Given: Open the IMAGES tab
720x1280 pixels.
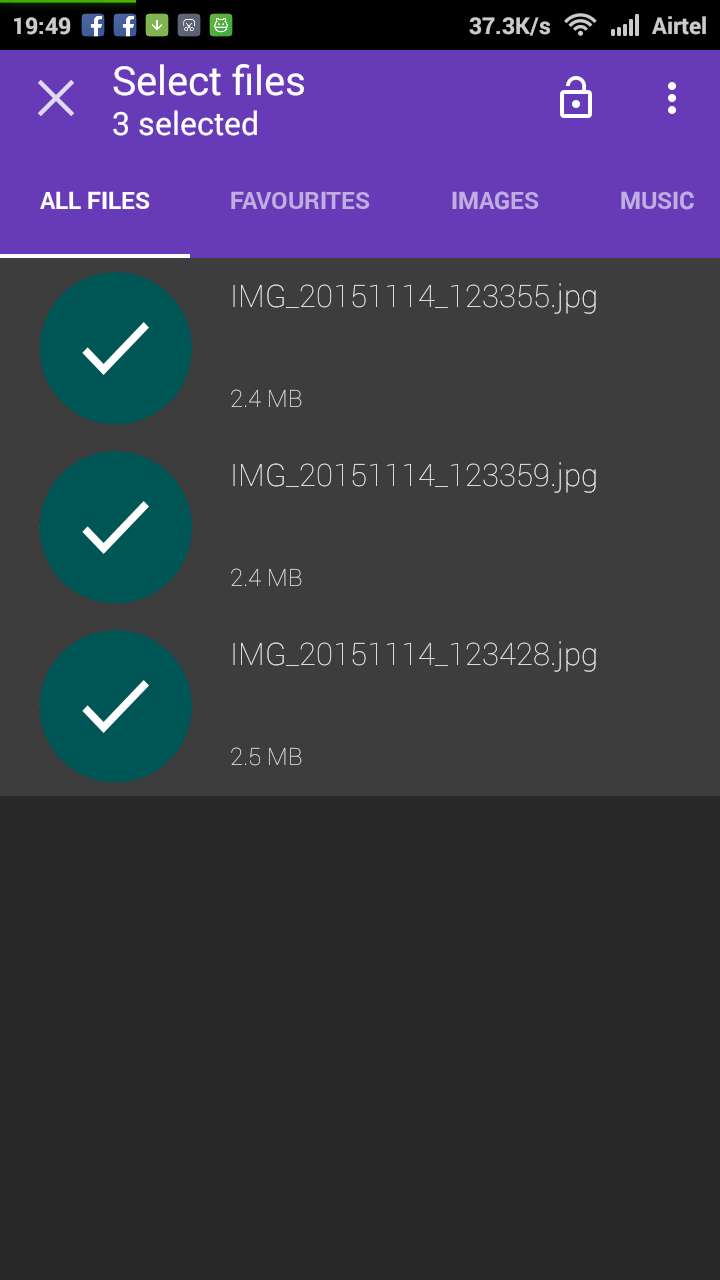Looking at the screenshot, I should (x=494, y=200).
